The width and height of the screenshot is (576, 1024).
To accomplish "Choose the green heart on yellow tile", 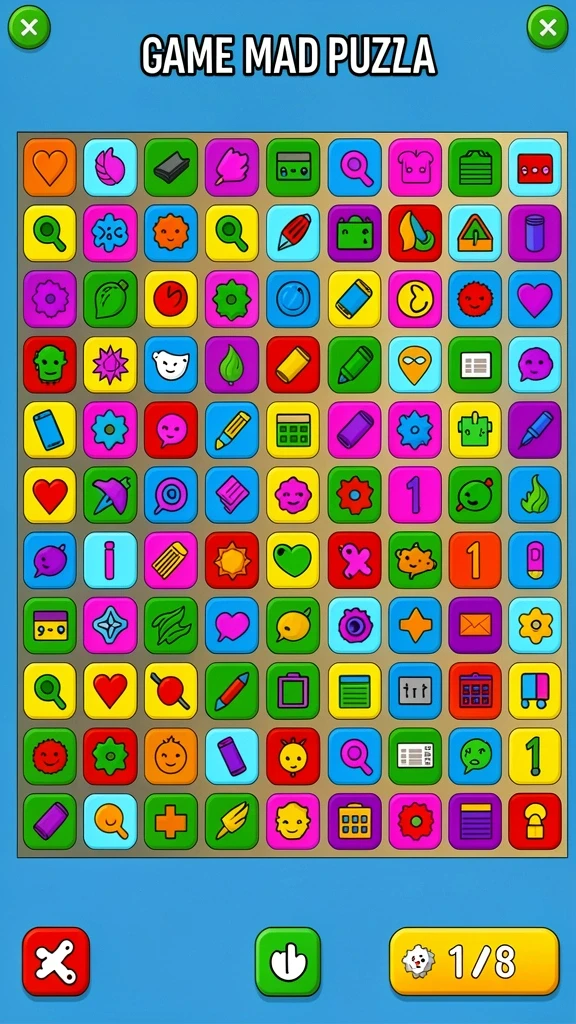I will coord(293,560).
